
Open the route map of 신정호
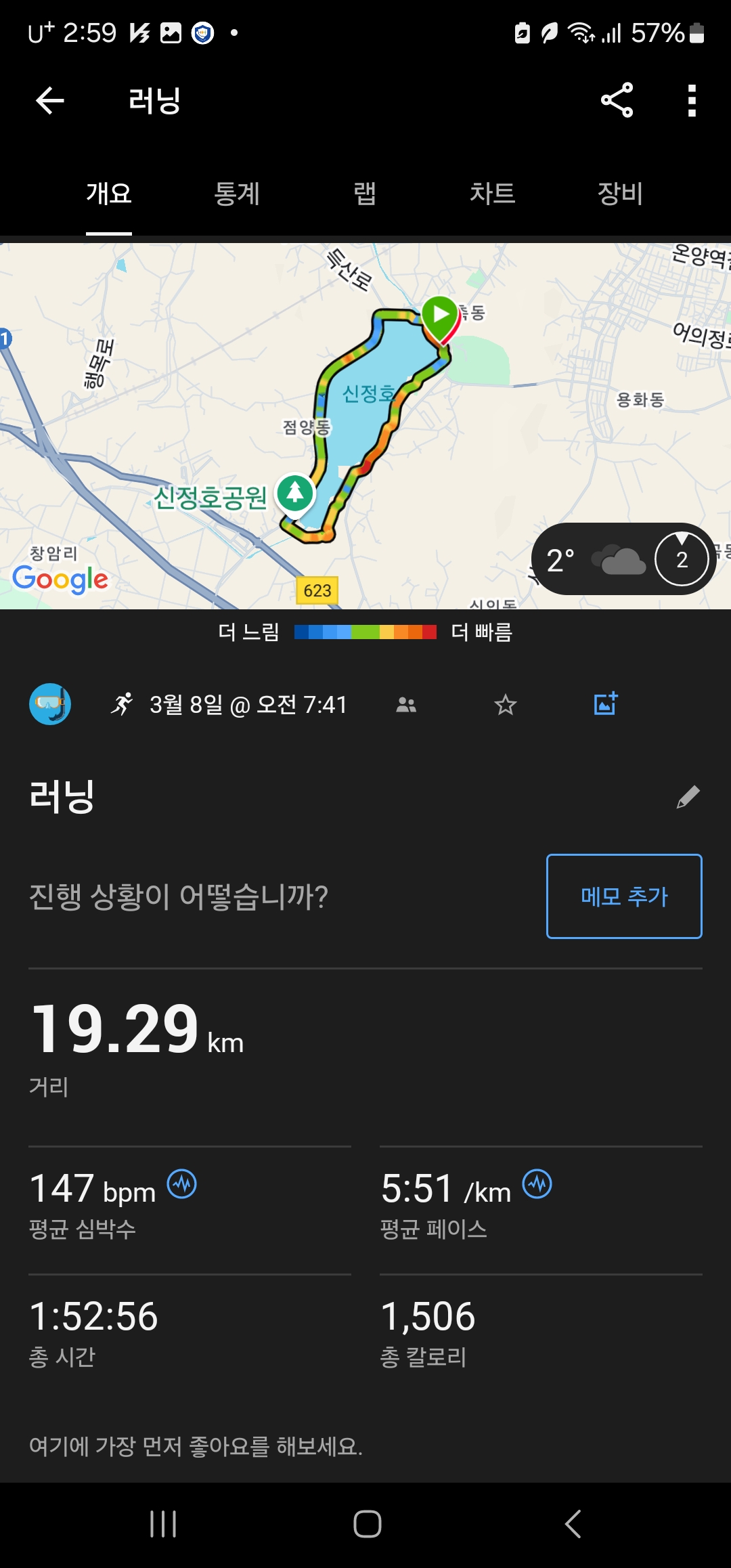point(365,420)
